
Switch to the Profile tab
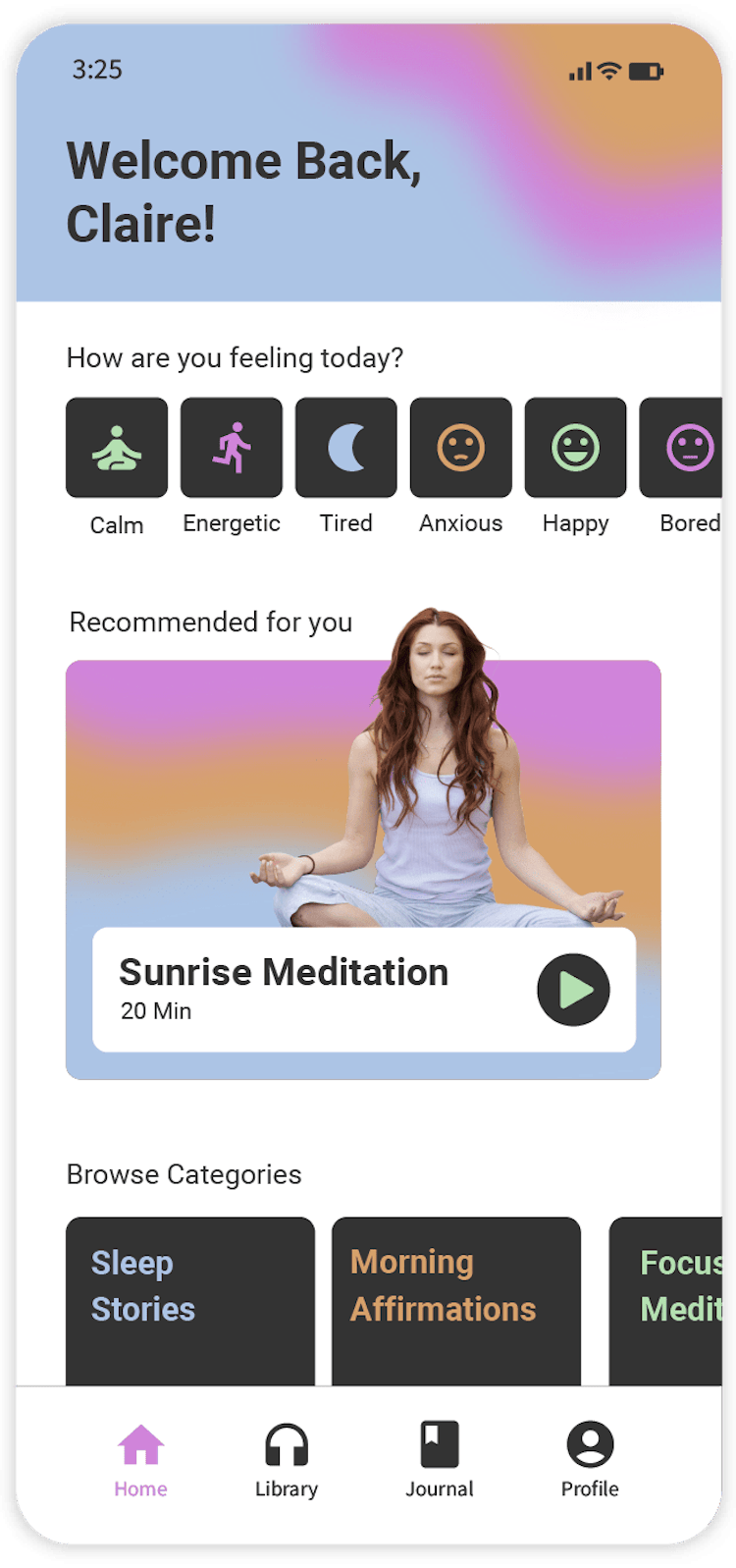coord(590,1459)
